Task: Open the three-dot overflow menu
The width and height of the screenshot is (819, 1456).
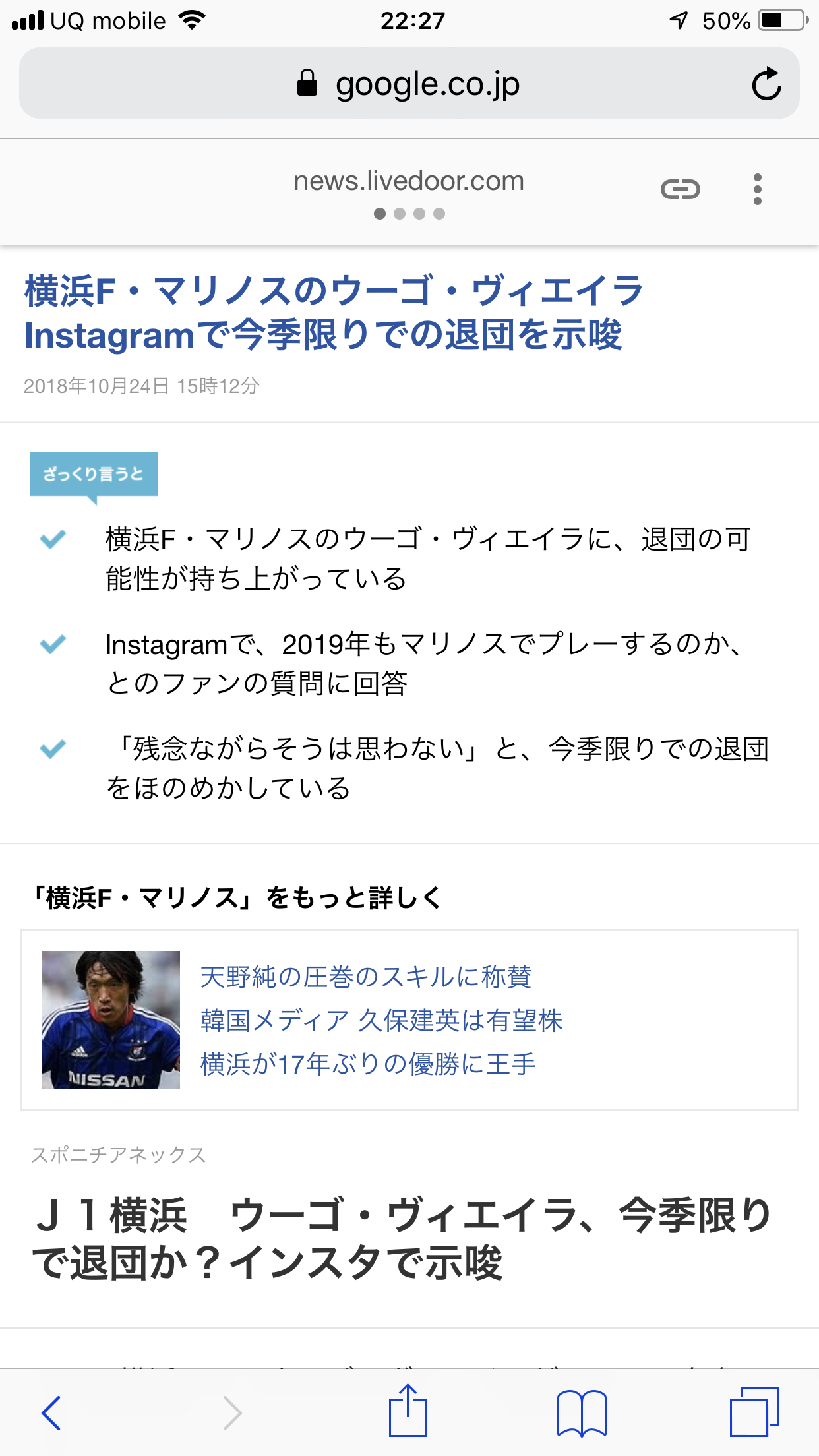Action: [x=757, y=190]
